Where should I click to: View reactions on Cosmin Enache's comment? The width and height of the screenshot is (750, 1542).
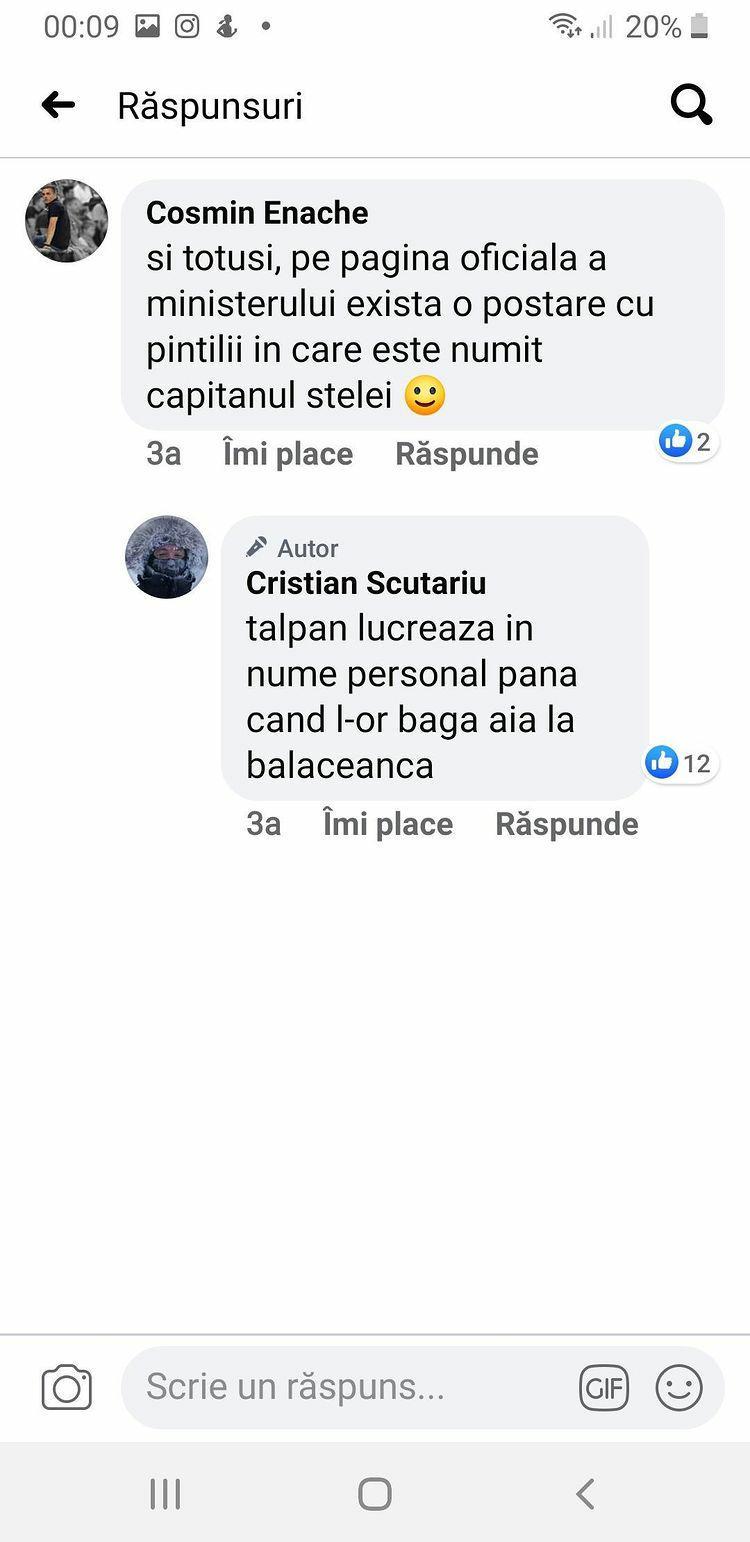pyautogui.click(x=688, y=441)
